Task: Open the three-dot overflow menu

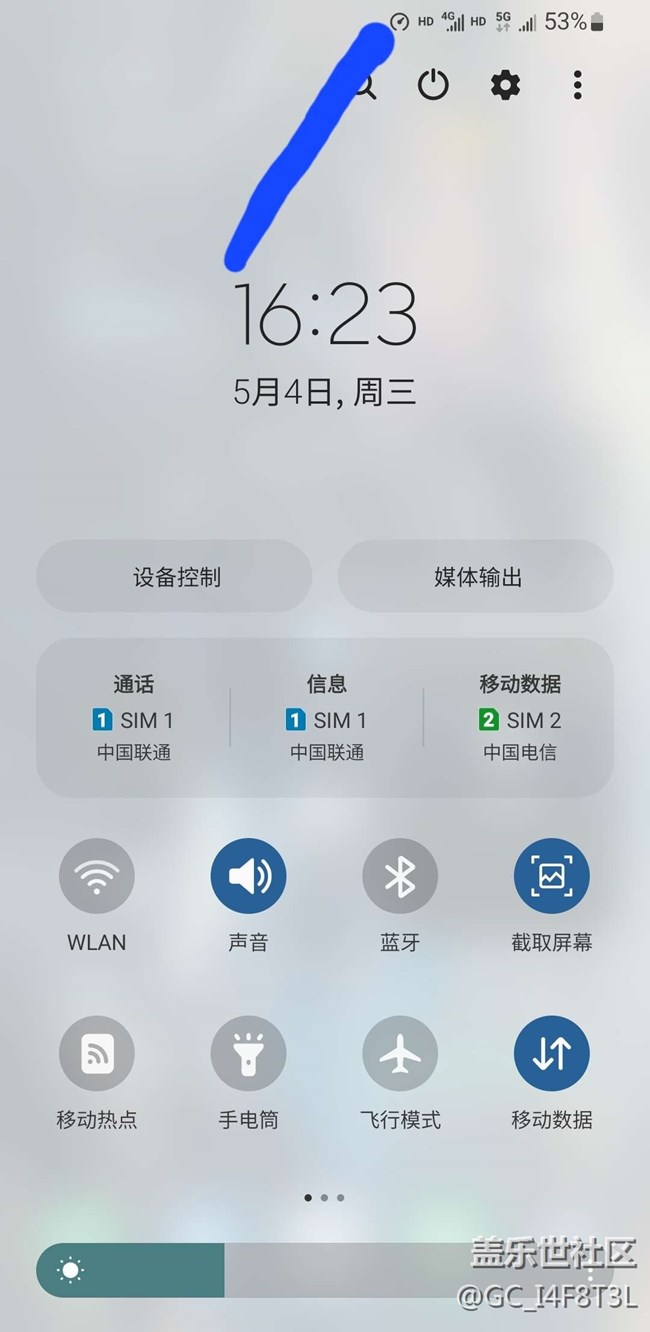Action: click(577, 85)
